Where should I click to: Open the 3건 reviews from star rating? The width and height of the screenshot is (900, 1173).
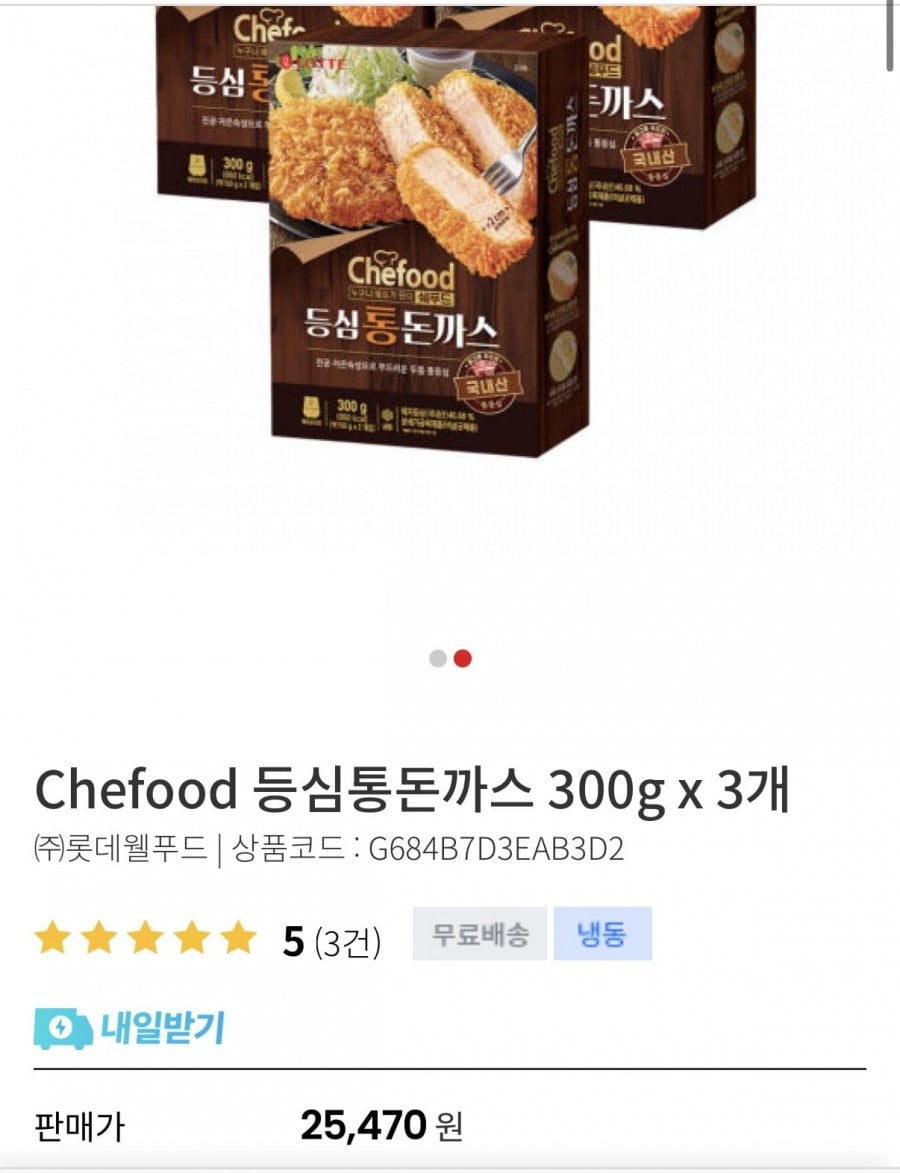click(x=347, y=942)
